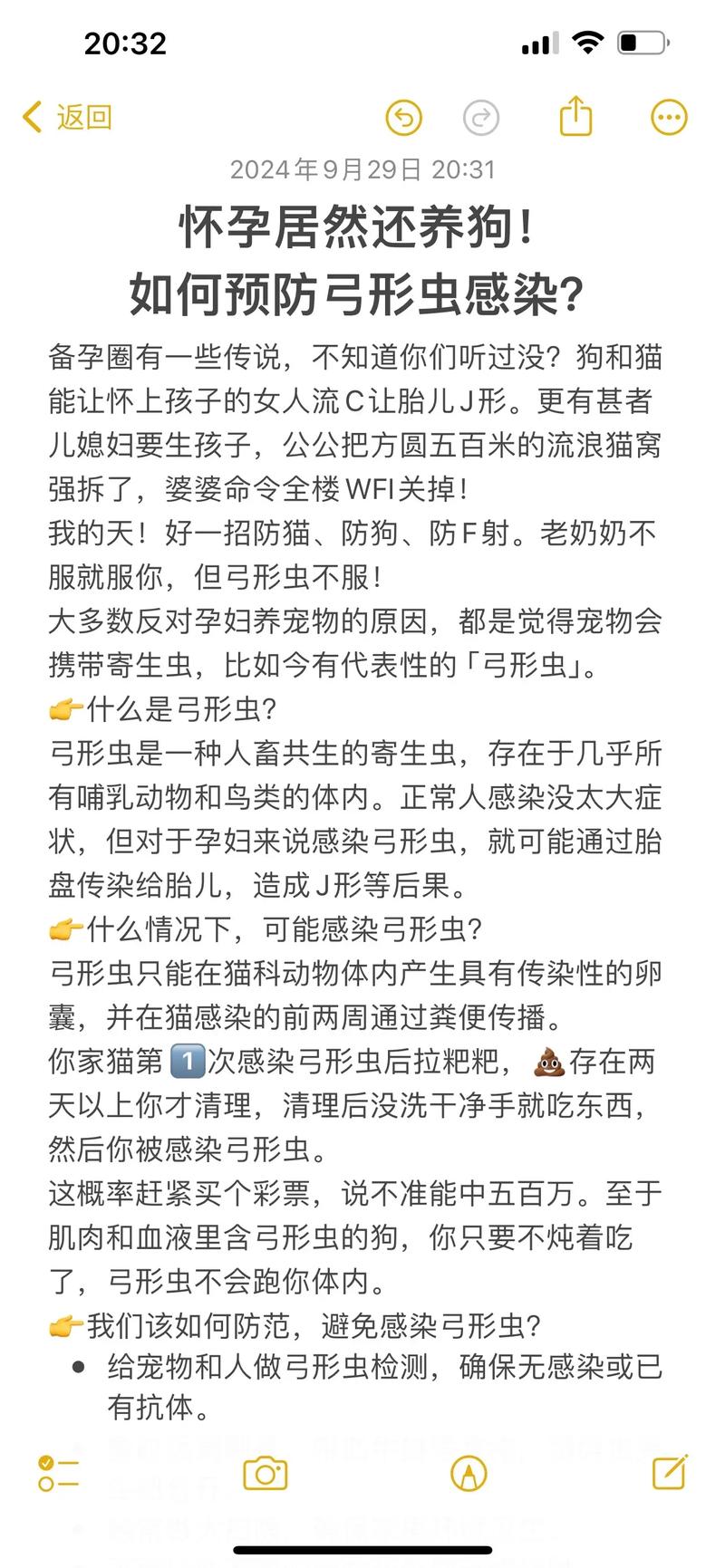Tap the battery indicator in the status bar

[x=644, y=42]
